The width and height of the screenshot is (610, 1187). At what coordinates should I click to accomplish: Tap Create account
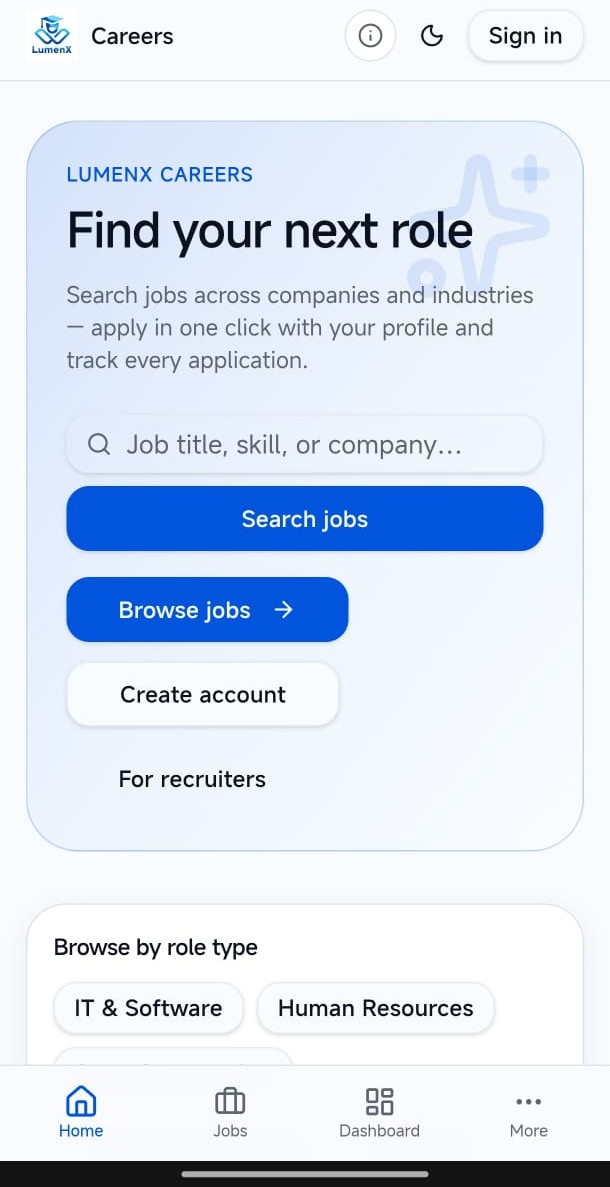point(203,694)
